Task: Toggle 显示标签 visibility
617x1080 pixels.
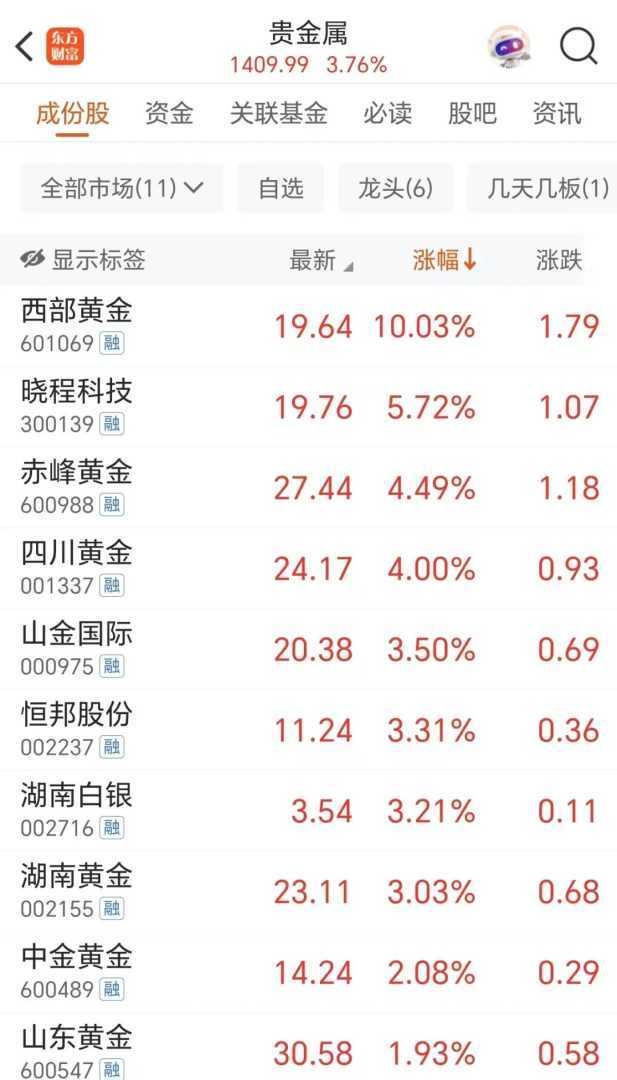Action: (83, 260)
